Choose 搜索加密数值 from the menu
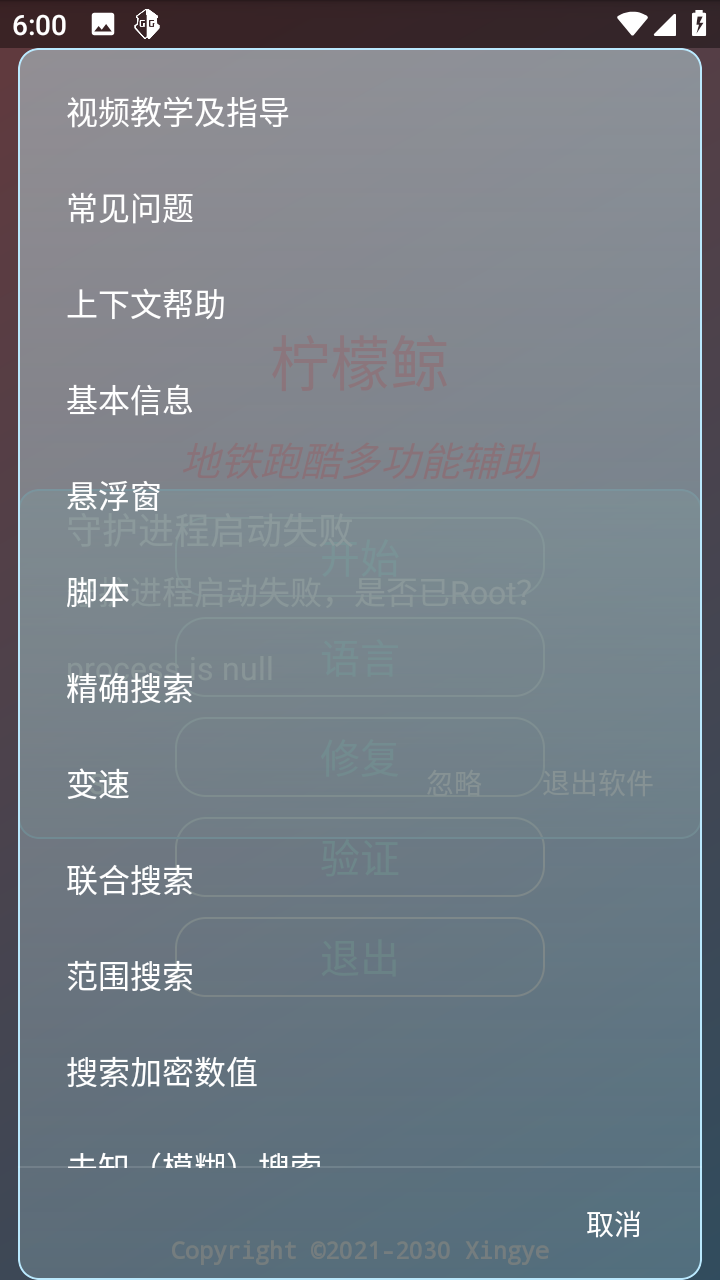 162,1071
